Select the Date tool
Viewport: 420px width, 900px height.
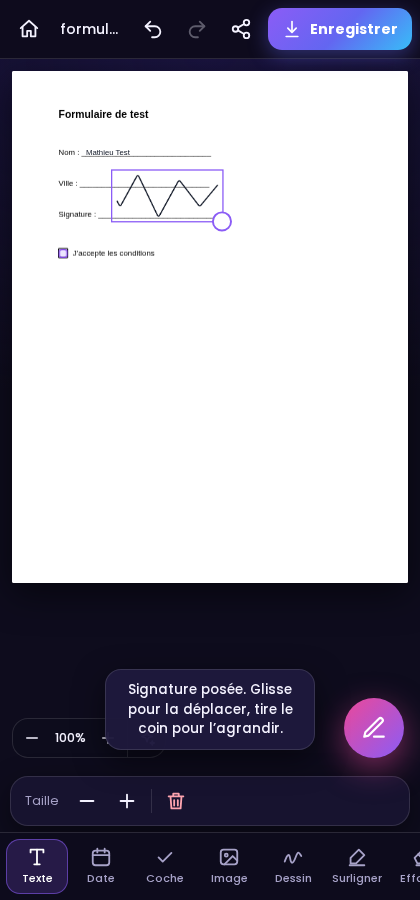pos(101,866)
